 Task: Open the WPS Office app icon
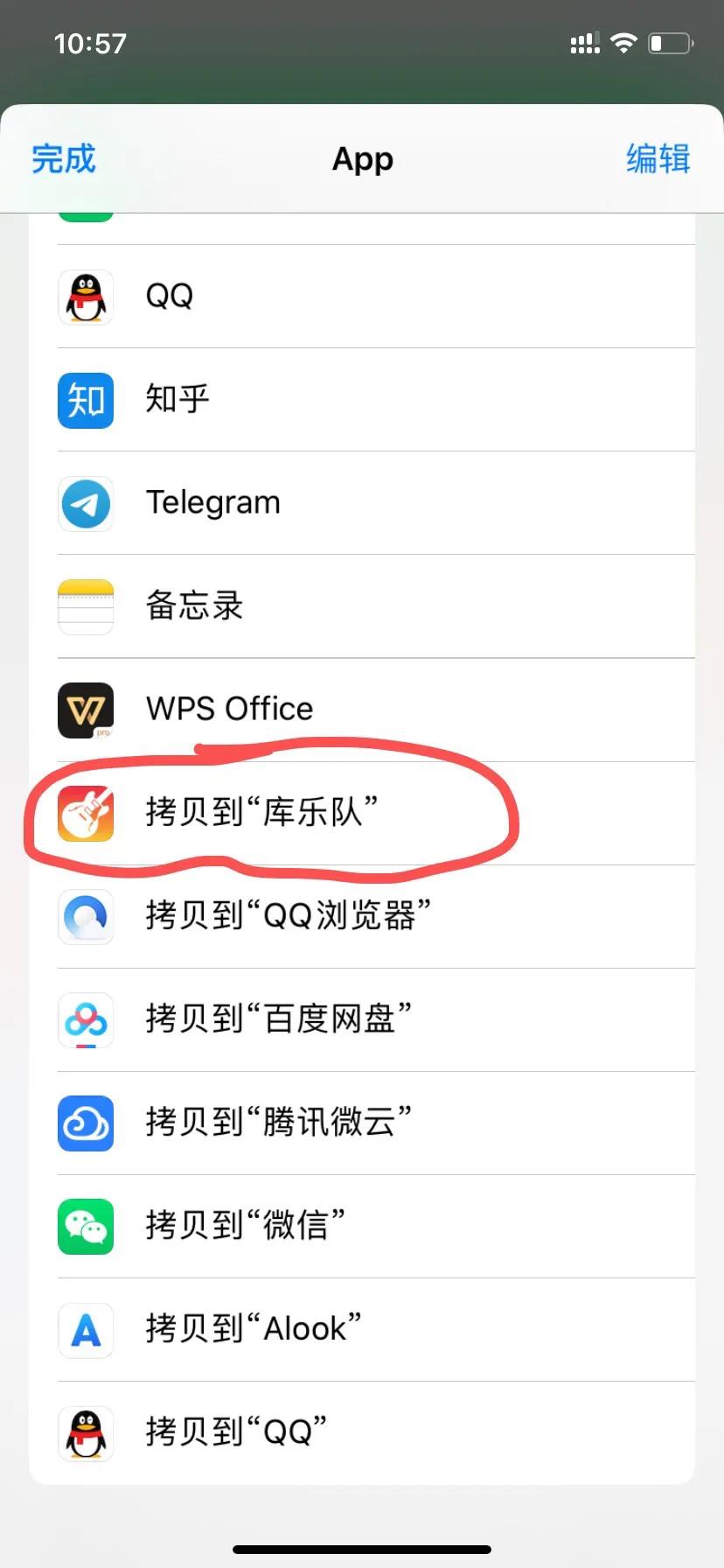click(85, 710)
